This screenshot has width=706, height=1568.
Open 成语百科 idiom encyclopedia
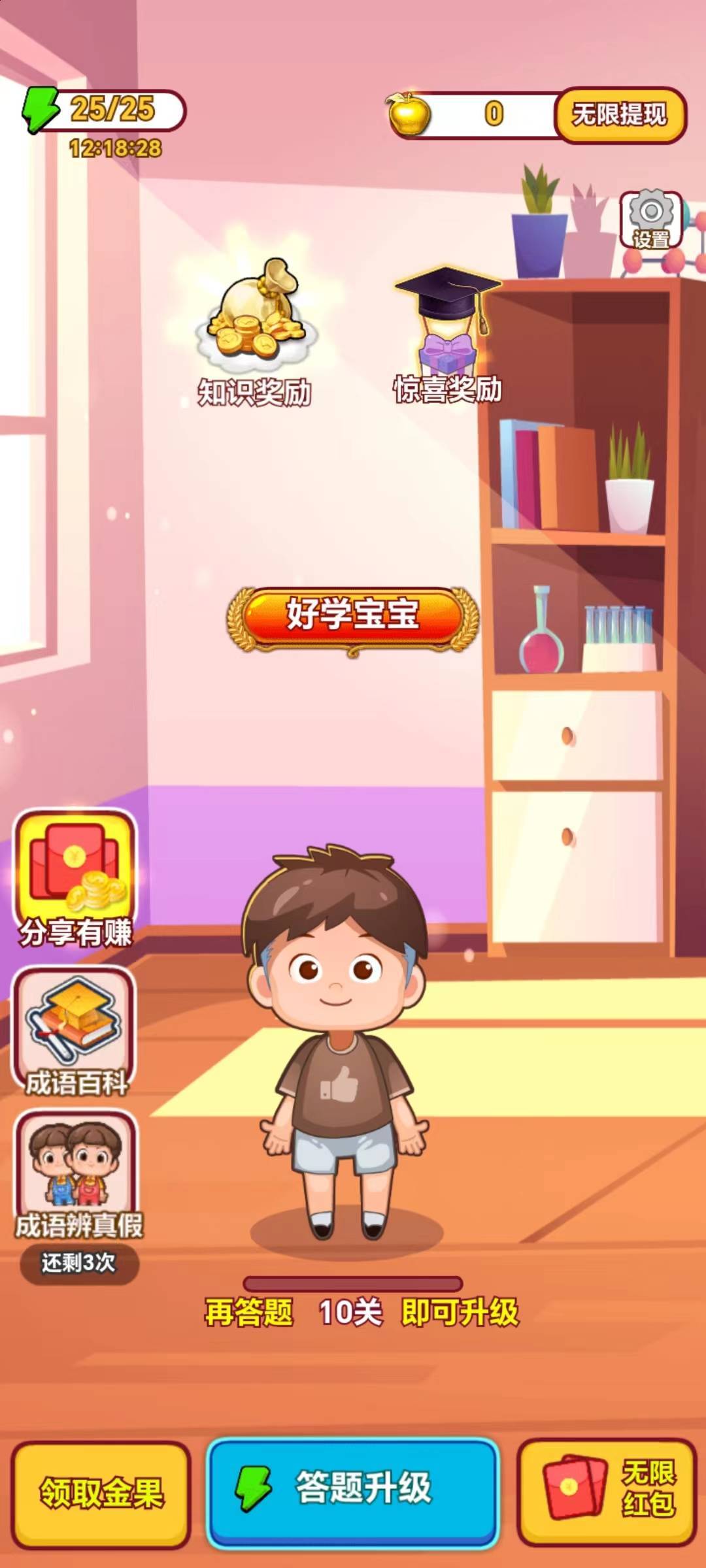75,1032
